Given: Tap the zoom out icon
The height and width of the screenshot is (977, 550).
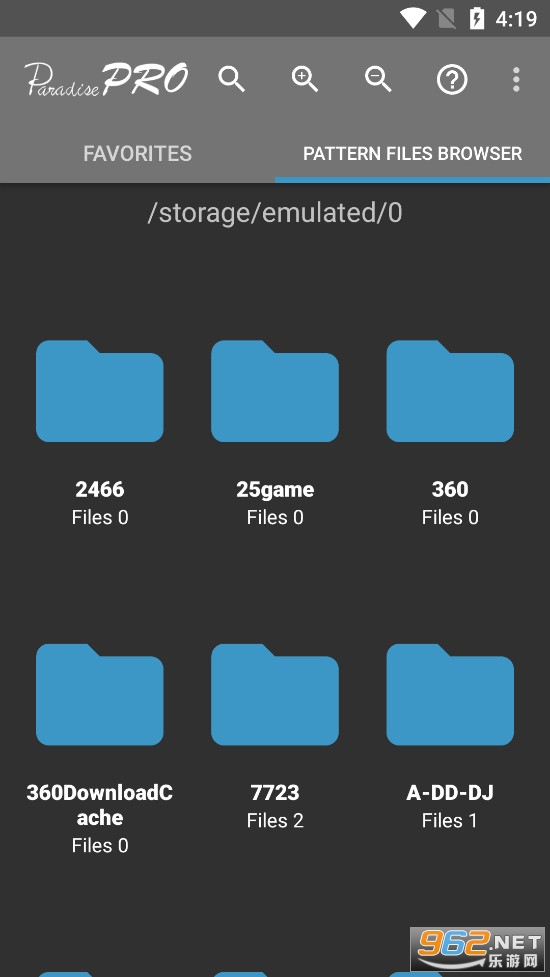Looking at the screenshot, I should [378, 80].
